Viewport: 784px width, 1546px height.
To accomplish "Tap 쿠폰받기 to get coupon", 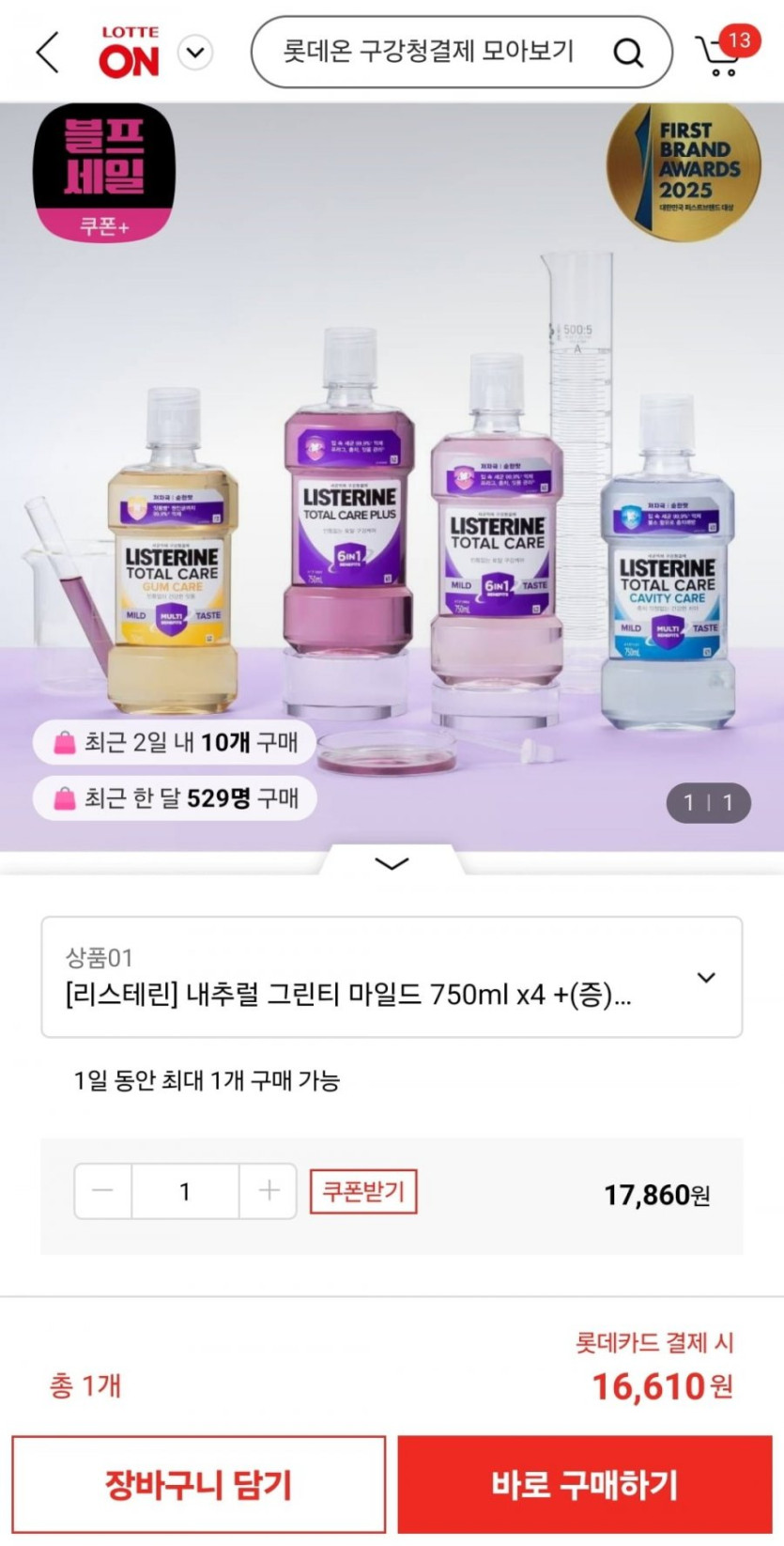I will [363, 1191].
